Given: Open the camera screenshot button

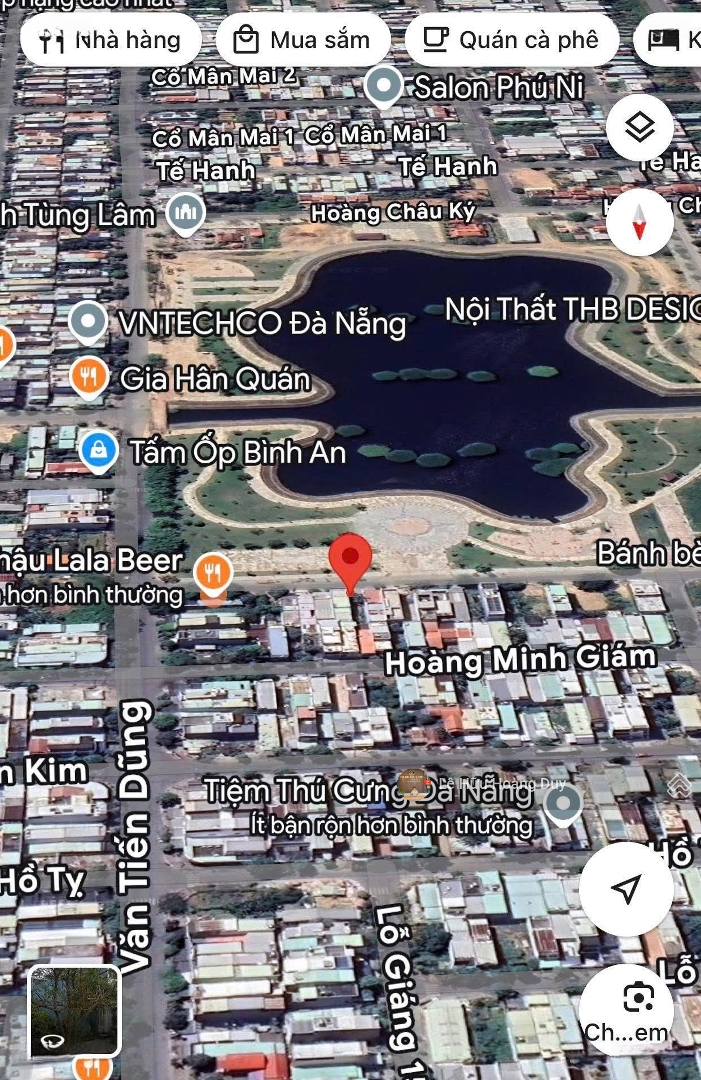Looking at the screenshot, I should [x=638, y=1008].
